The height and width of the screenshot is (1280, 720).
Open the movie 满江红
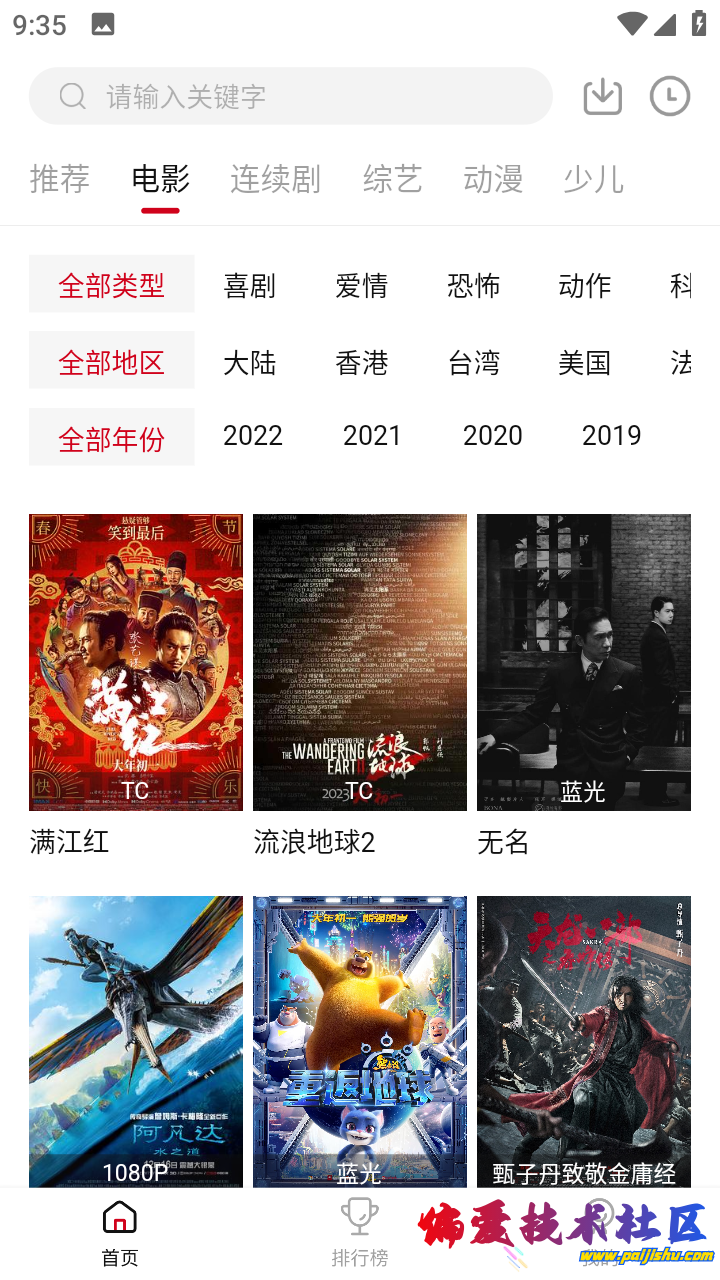pos(136,662)
